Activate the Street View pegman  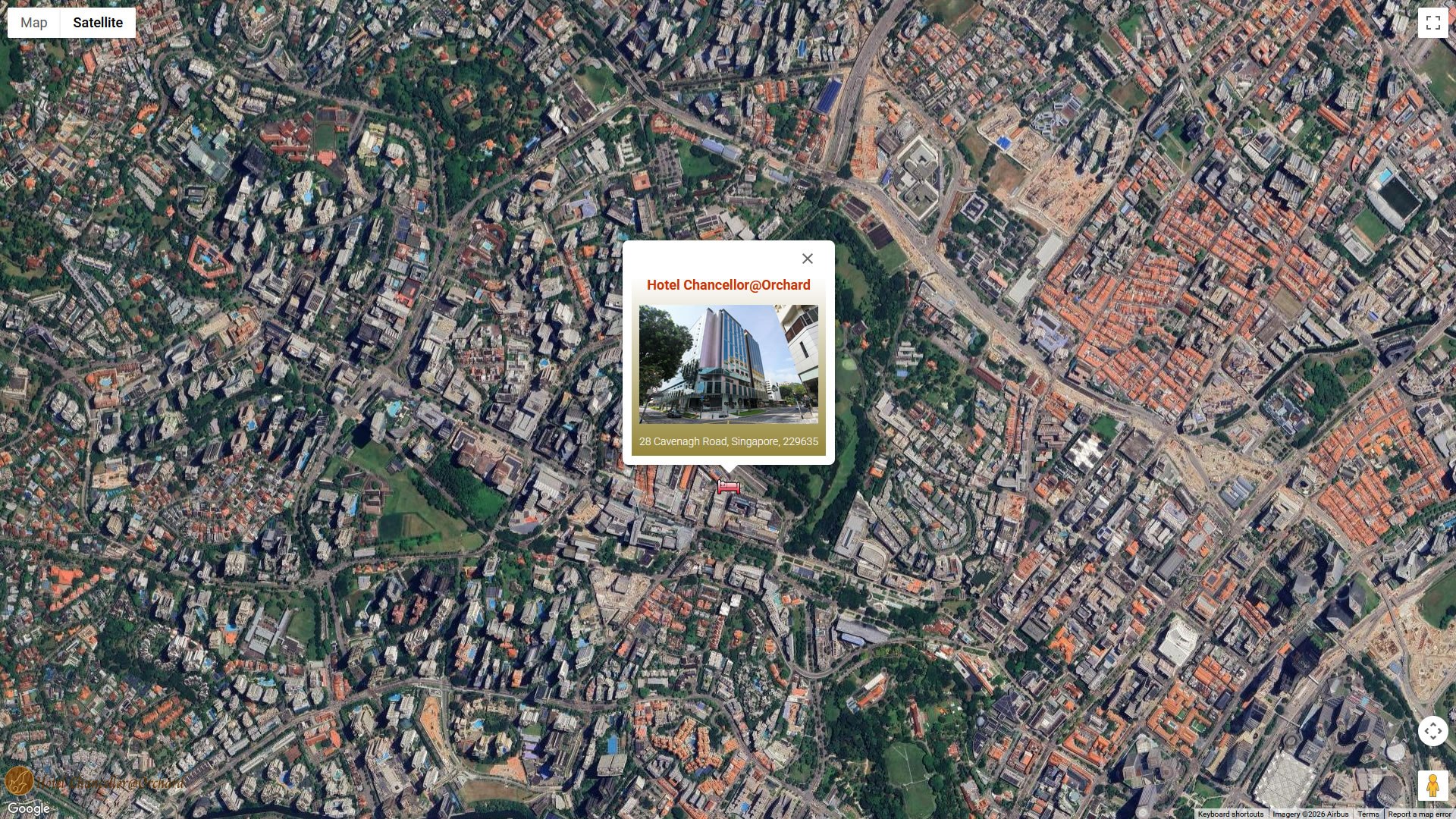click(1432, 786)
